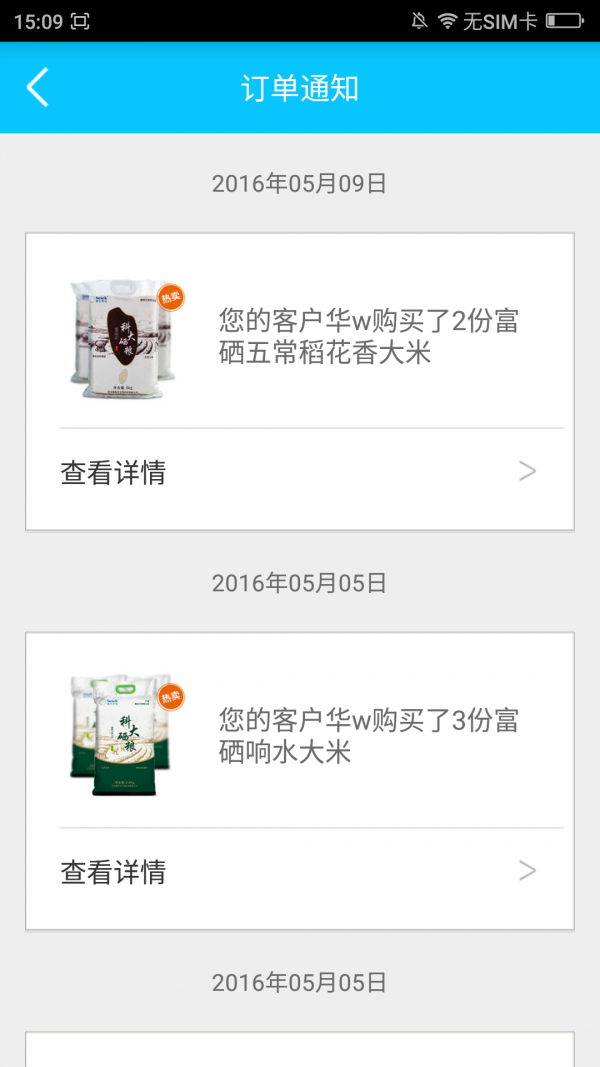View 查看详情 for the 富硒响水大米 order
The image size is (600, 1067).
[299, 872]
